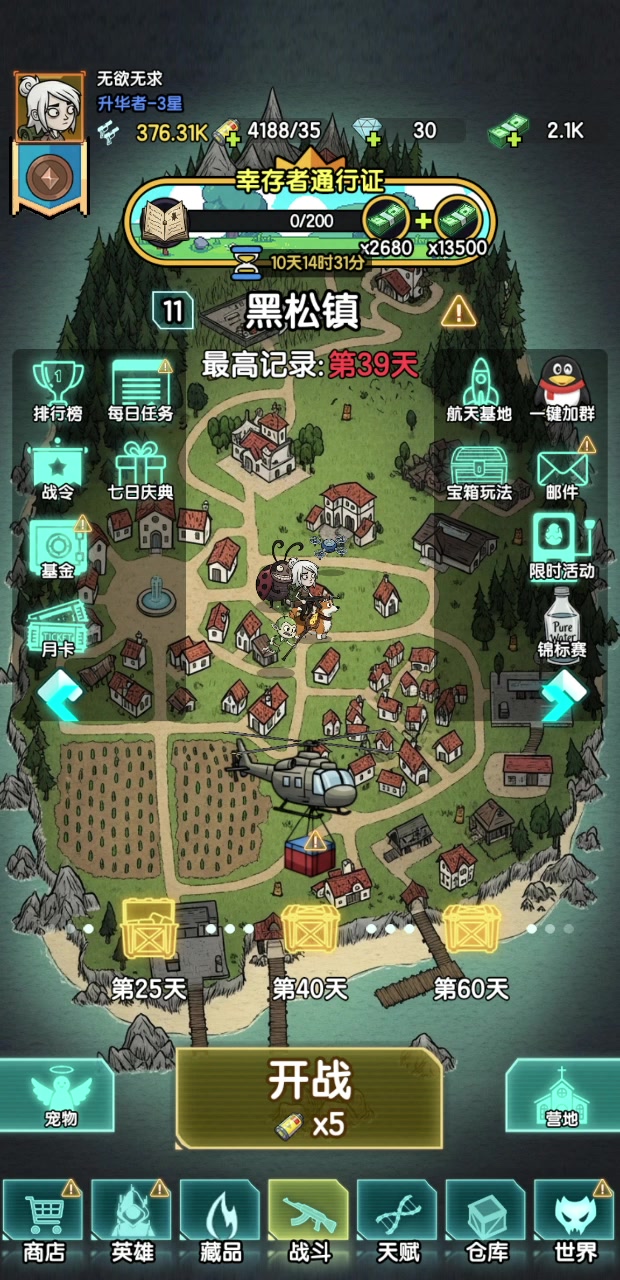Open the 宠物 pets panel

[58, 1096]
